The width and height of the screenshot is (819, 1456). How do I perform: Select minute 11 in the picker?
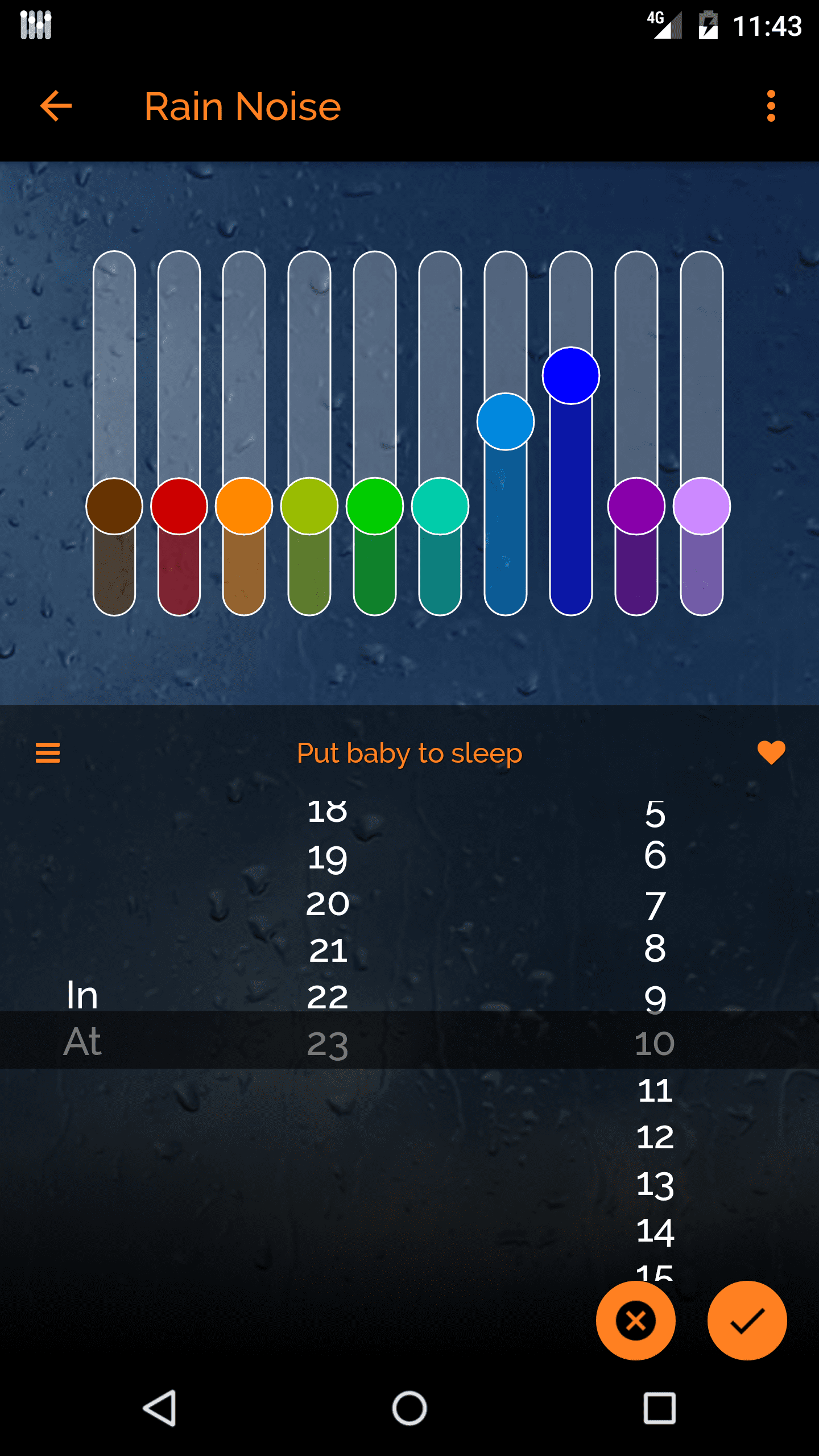tap(655, 1090)
